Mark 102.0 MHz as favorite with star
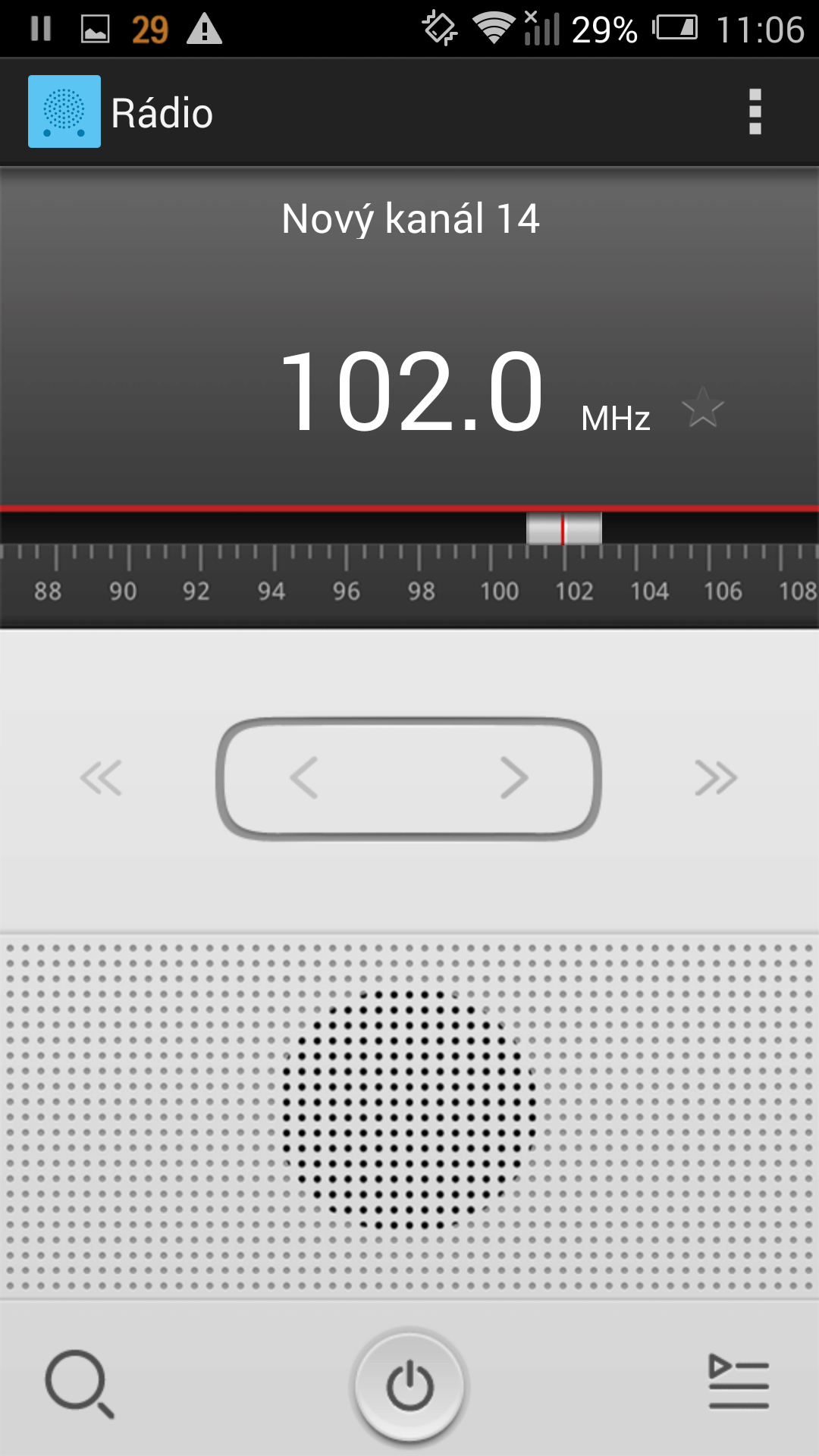The height and width of the screenshot is (1456, 819). (703, 408)
